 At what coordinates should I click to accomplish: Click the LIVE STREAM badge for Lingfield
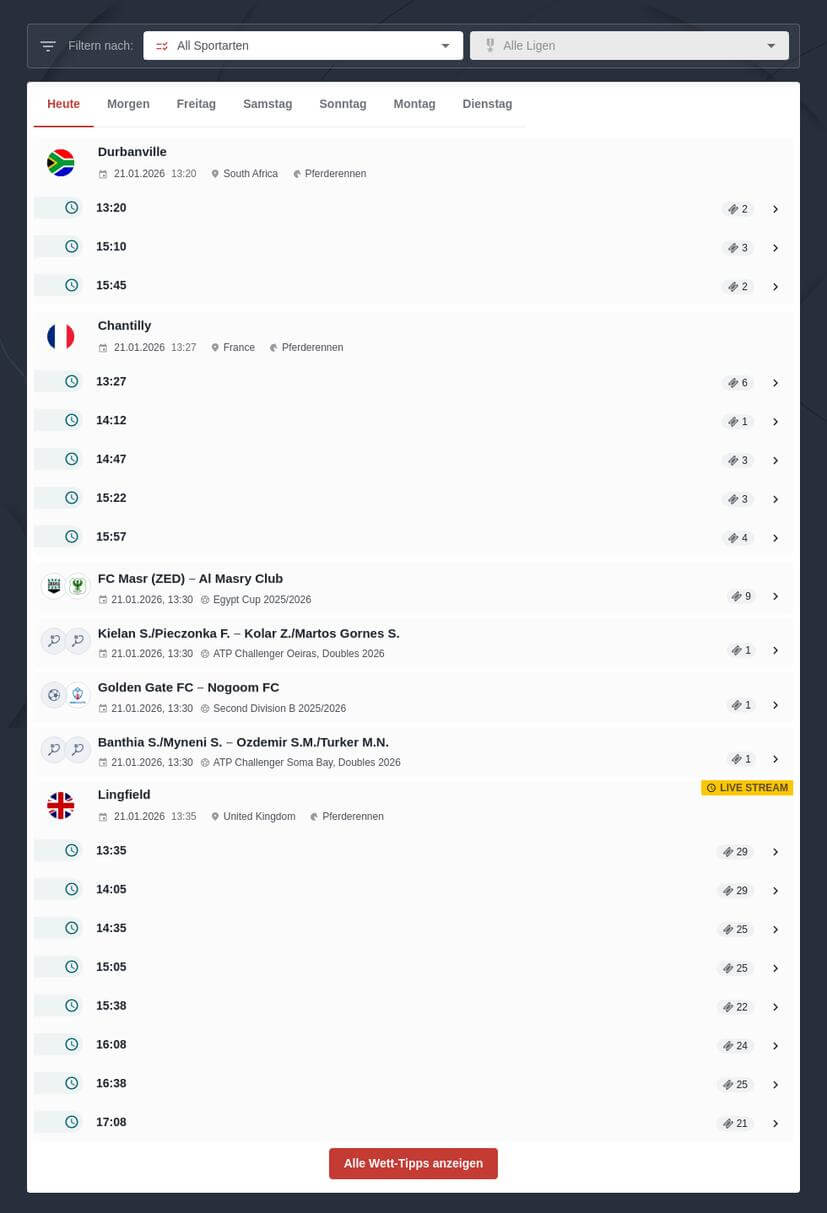(746, 787)
